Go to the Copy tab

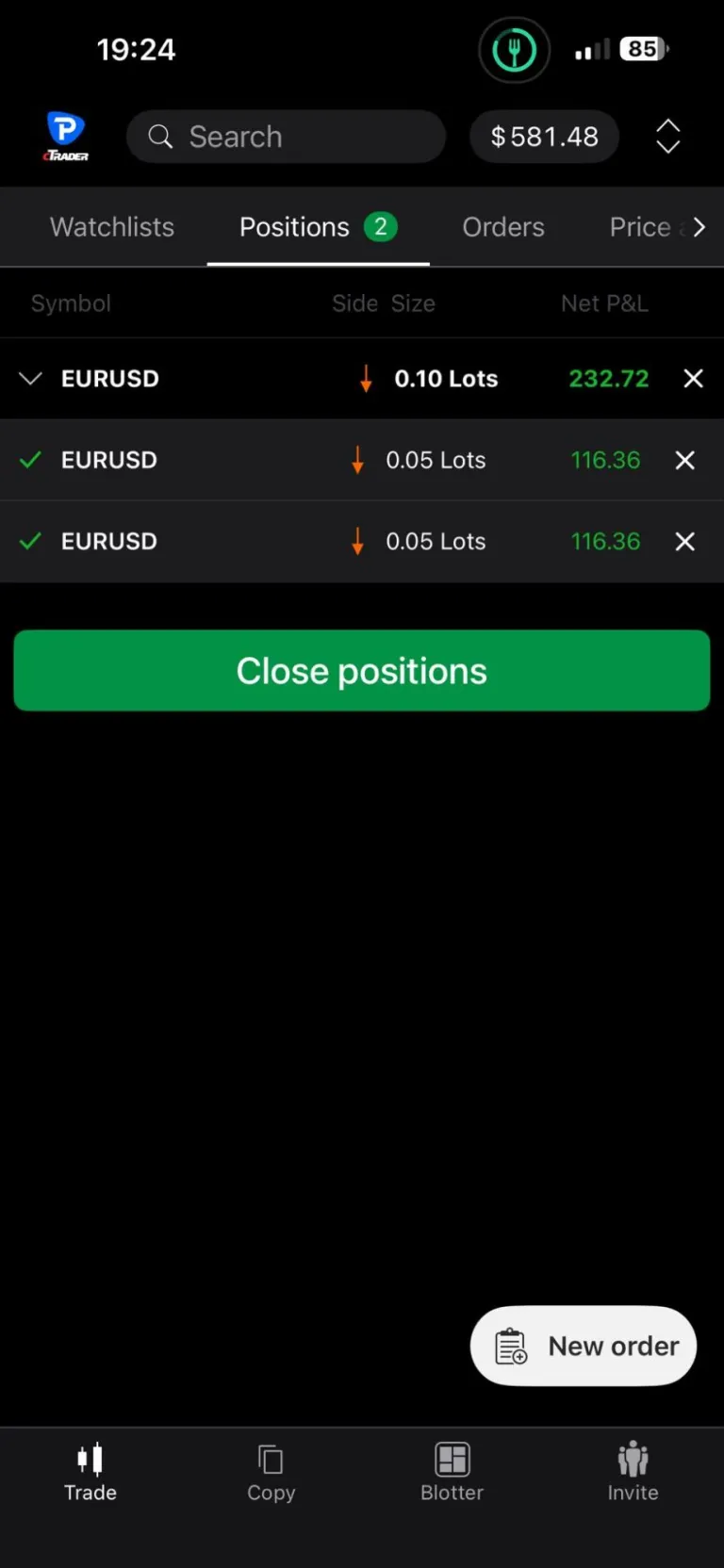coord(271,1472)
